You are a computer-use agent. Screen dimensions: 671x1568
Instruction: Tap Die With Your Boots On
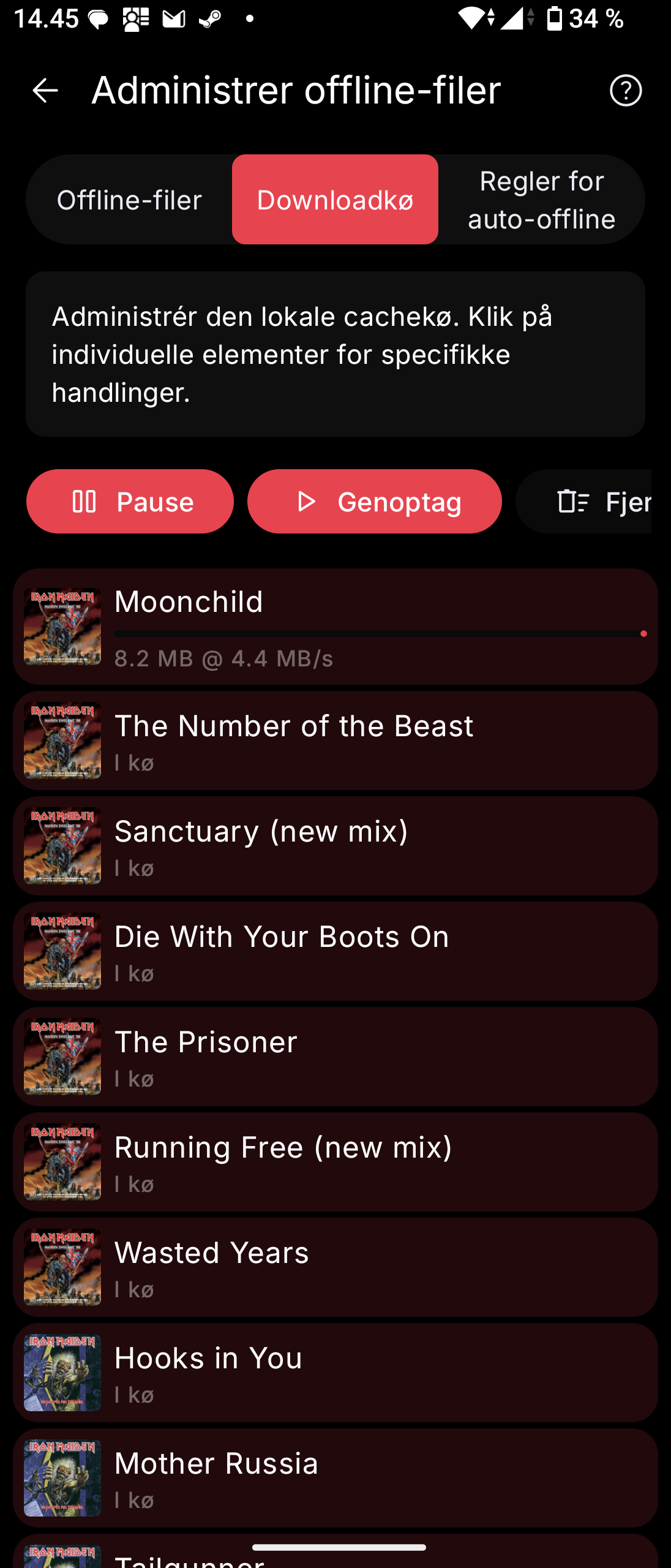(335, 951)
